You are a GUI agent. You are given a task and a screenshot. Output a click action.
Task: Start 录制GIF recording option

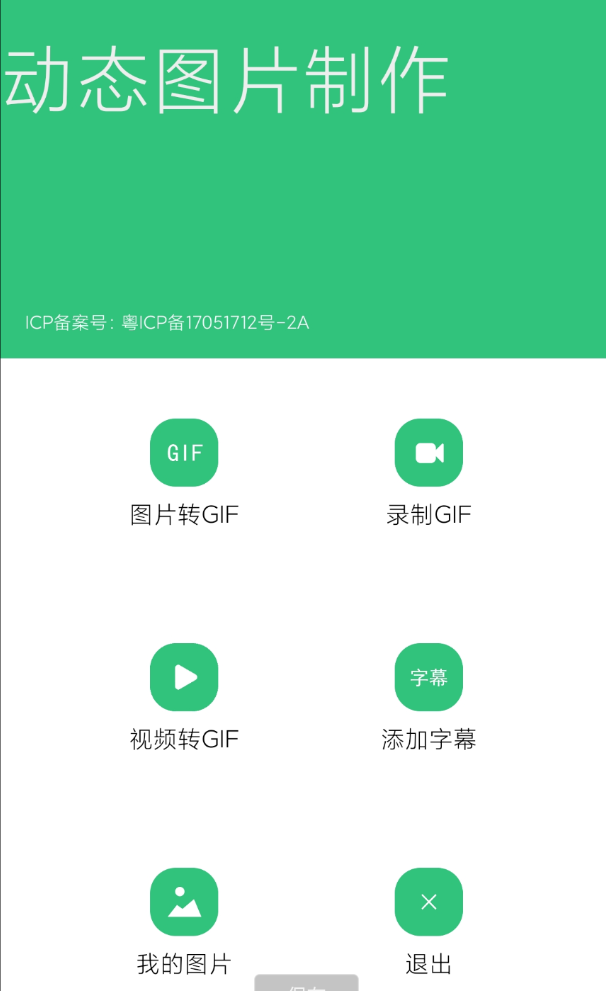point(428,453)
